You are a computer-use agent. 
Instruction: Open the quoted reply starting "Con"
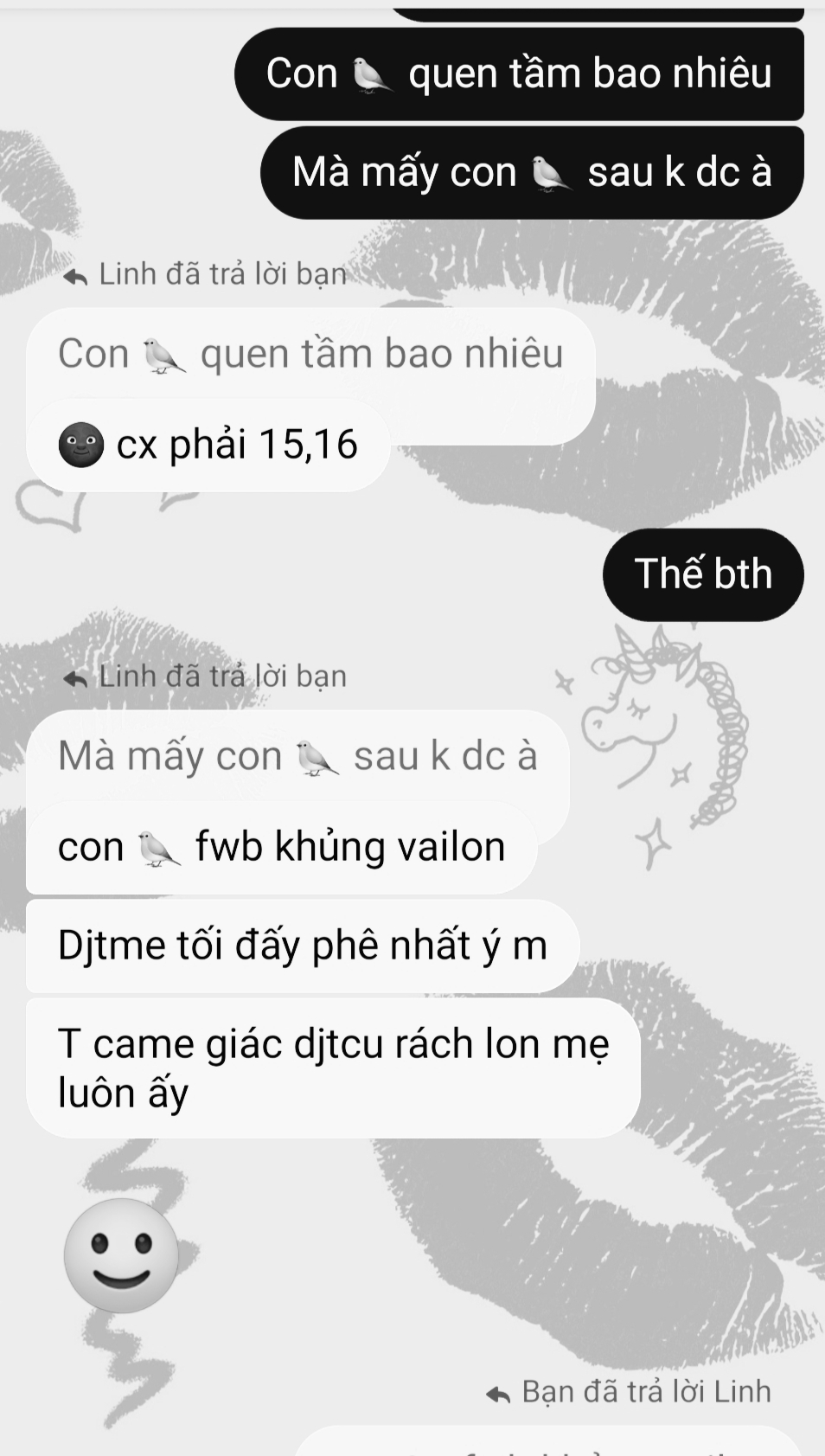[x=310, y=354]
